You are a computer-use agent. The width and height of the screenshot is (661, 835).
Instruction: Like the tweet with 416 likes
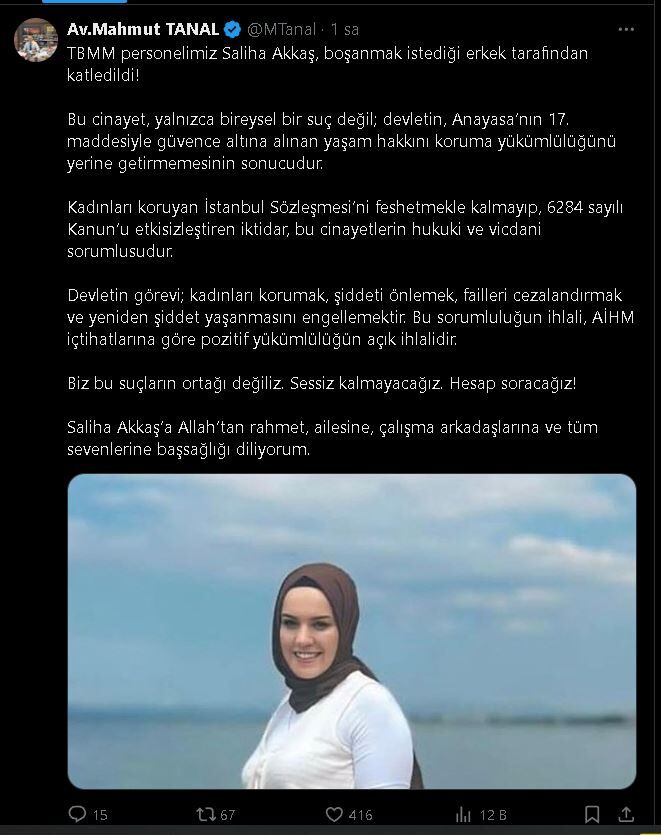349,814
